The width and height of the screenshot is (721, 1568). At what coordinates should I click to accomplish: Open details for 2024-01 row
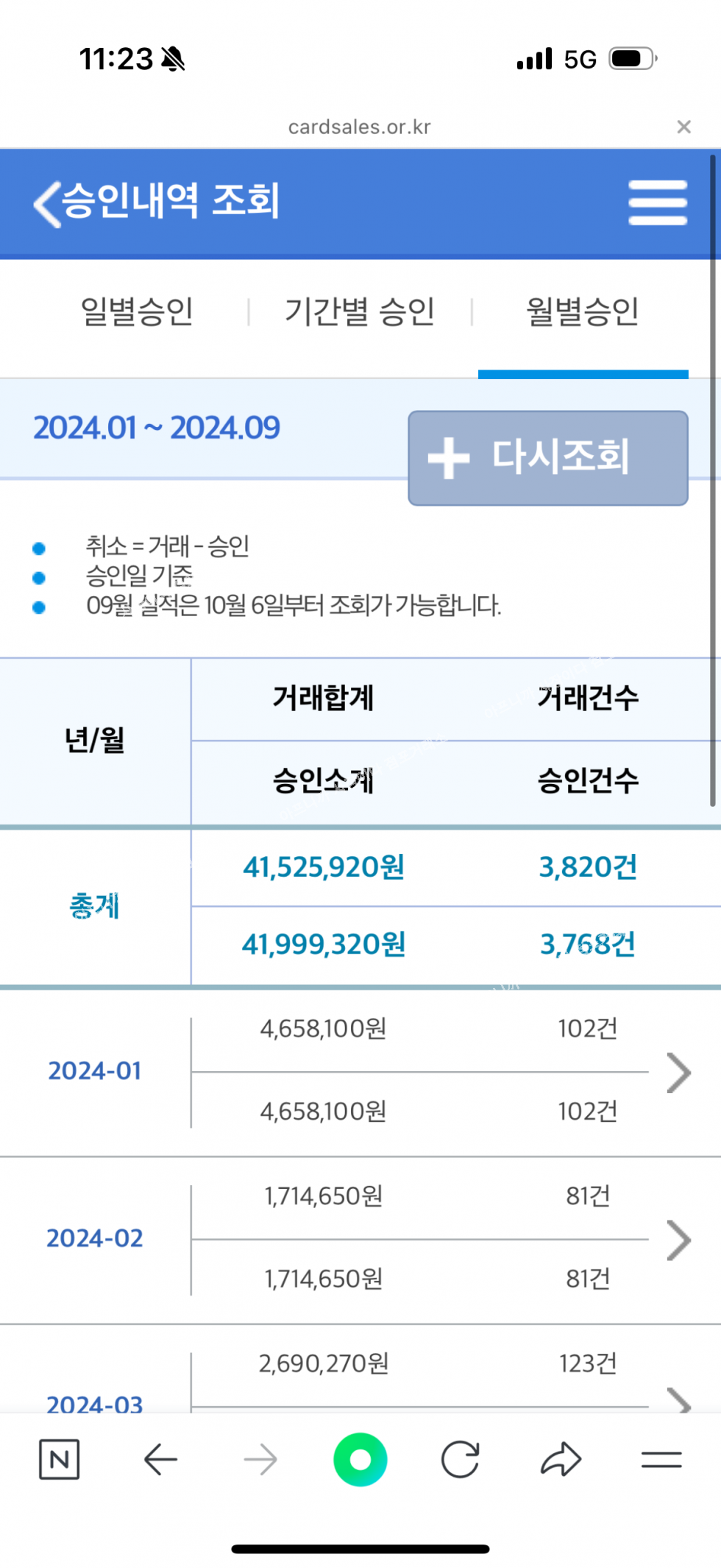(678, 1073)
